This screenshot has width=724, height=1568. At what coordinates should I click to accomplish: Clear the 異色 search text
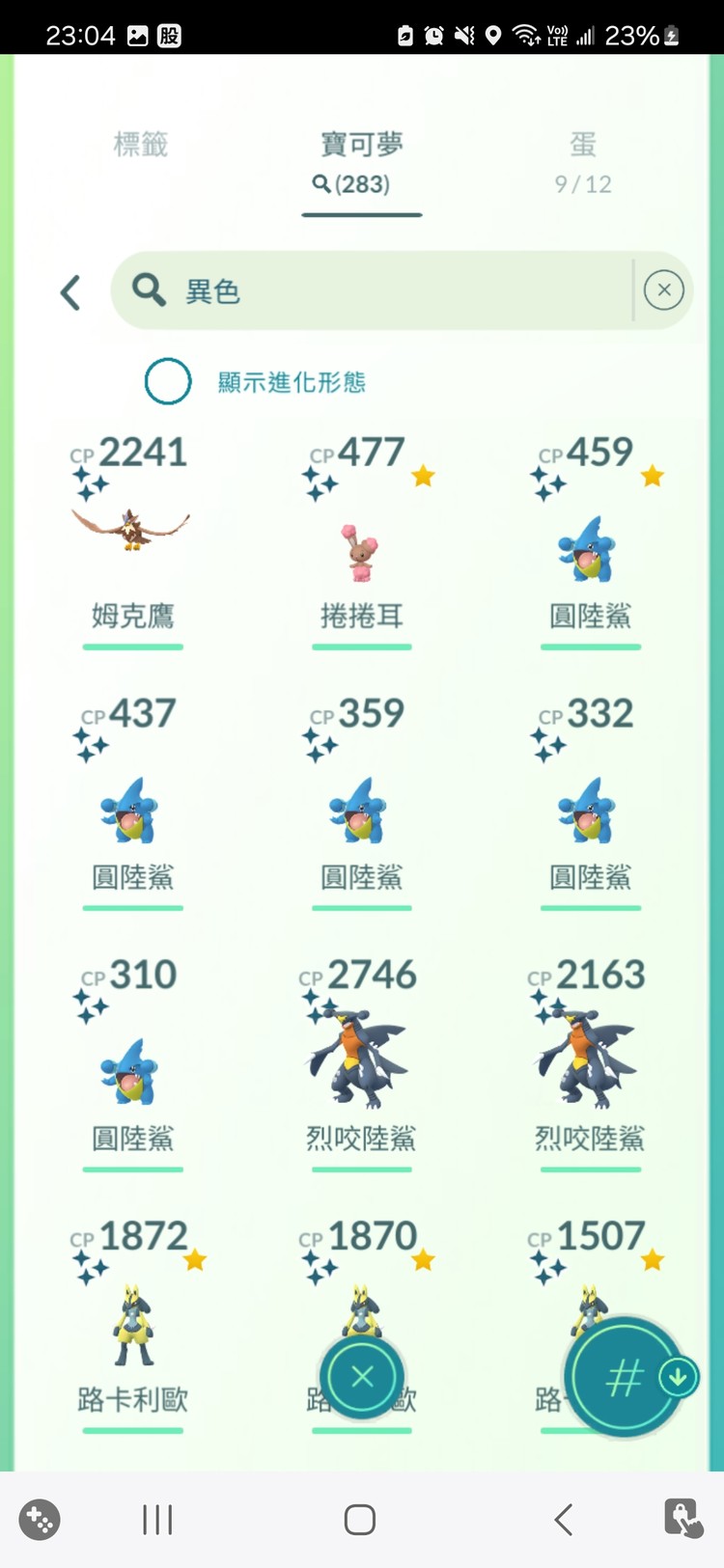click(x=664, y=290)
